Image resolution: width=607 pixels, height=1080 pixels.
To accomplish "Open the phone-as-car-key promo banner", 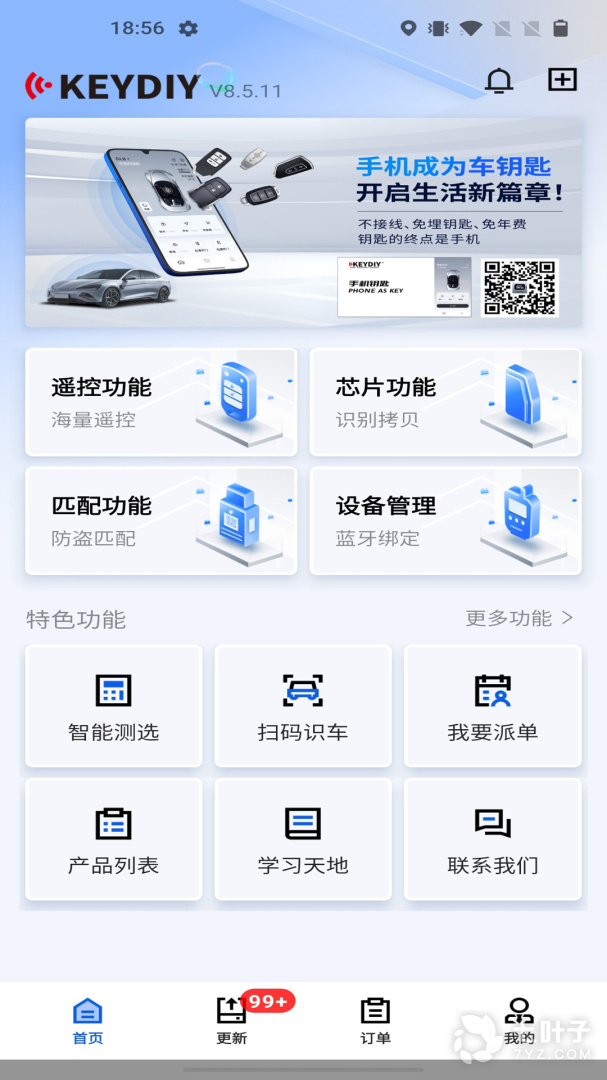I will (x=303, y=222).
